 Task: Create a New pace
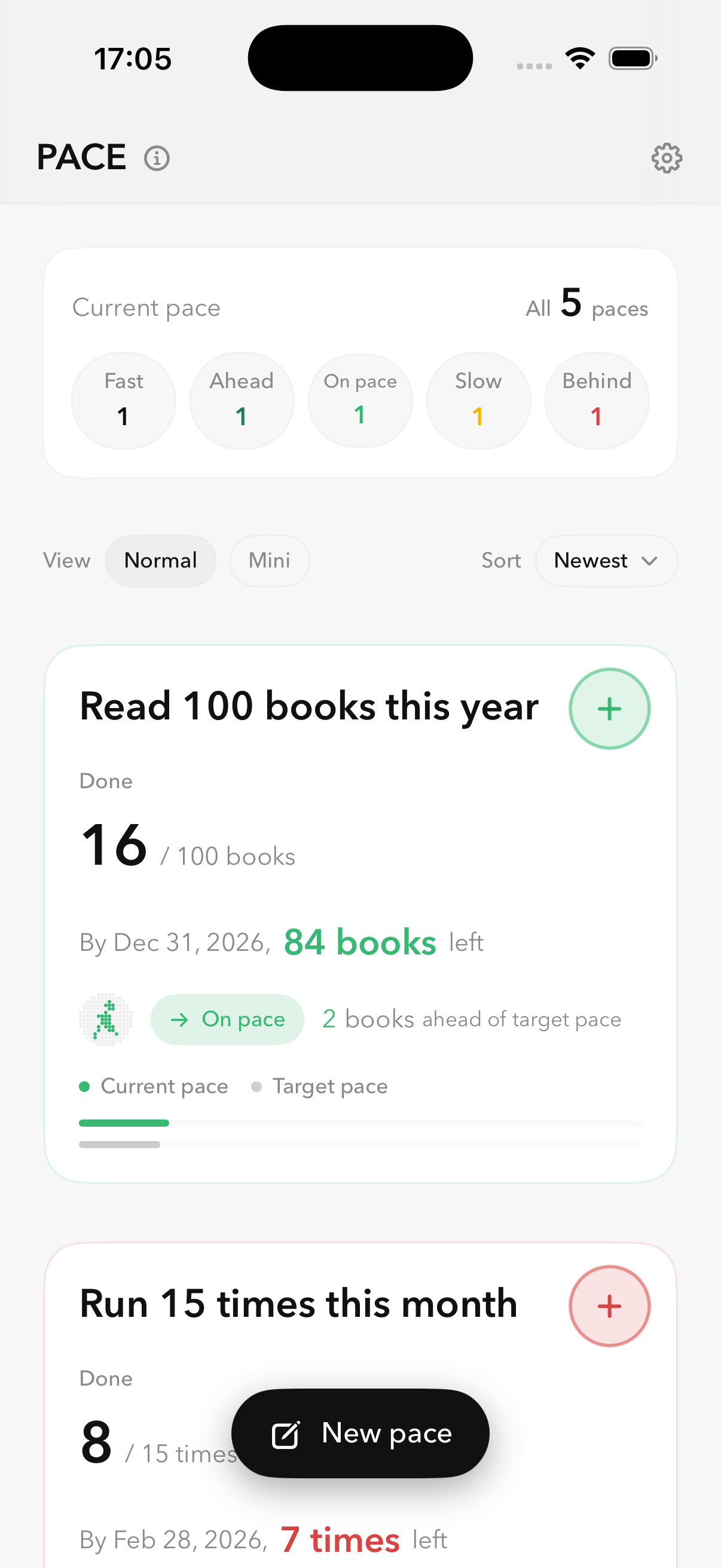(360, 1433)
